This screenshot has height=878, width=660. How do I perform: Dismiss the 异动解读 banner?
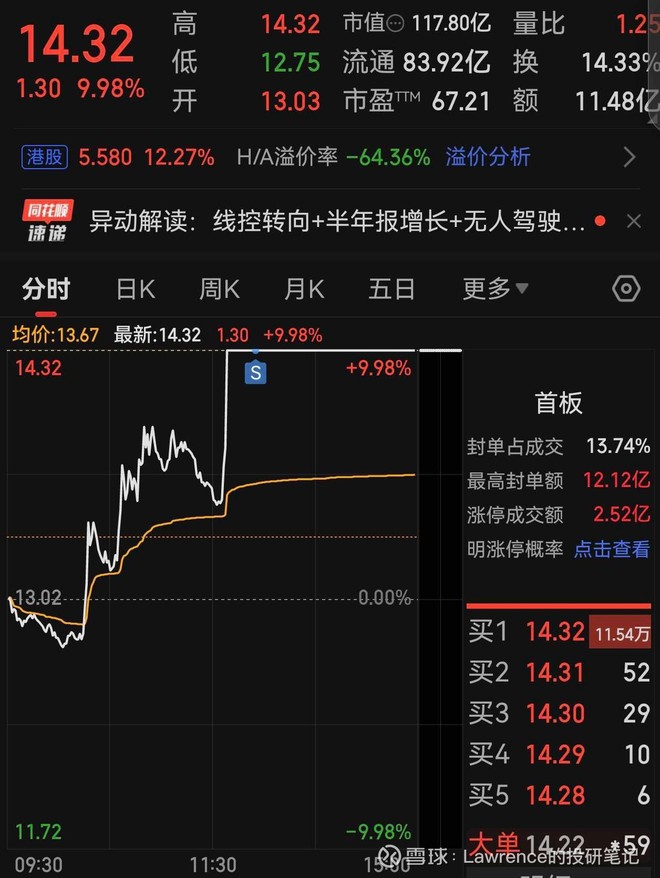(x=633, y=221)
